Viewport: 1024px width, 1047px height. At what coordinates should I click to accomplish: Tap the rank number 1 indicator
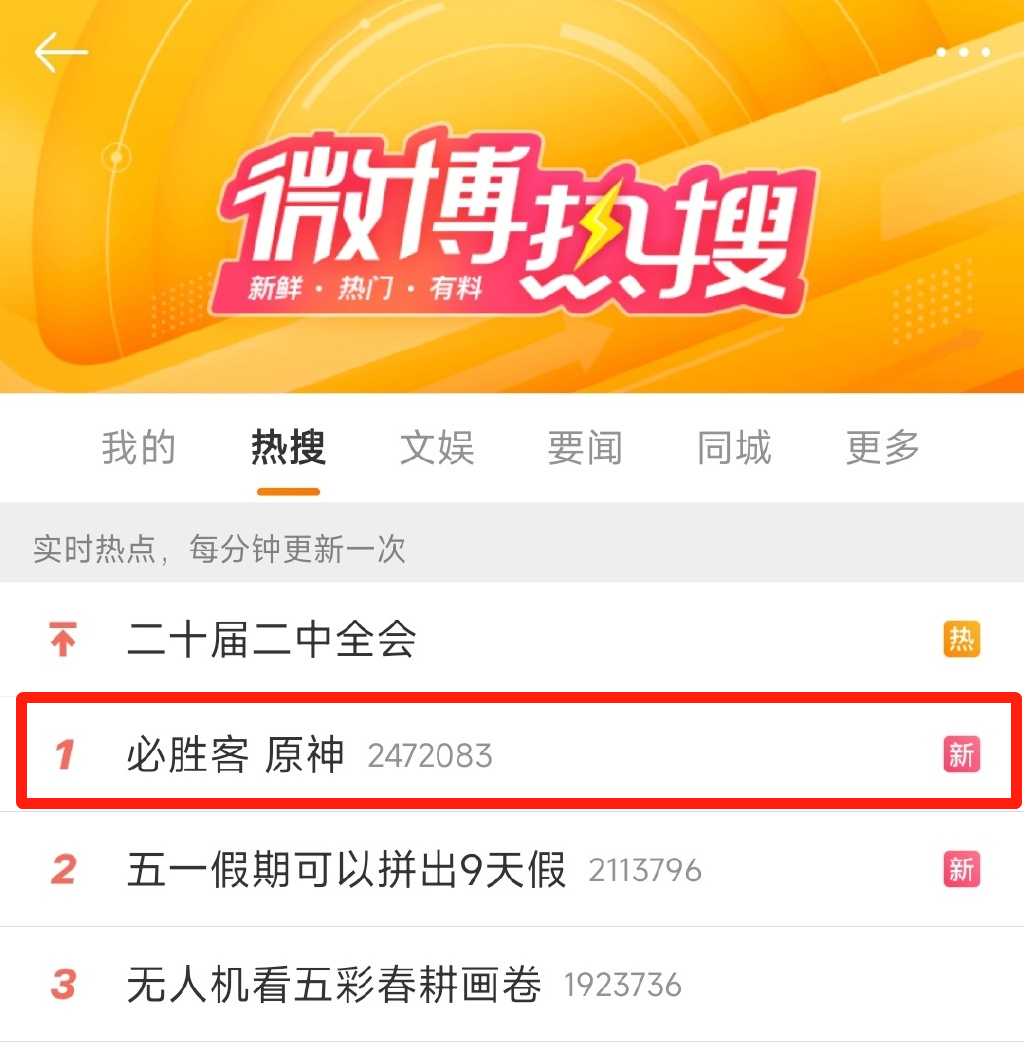pyautogui.click(x=64, y=756)
